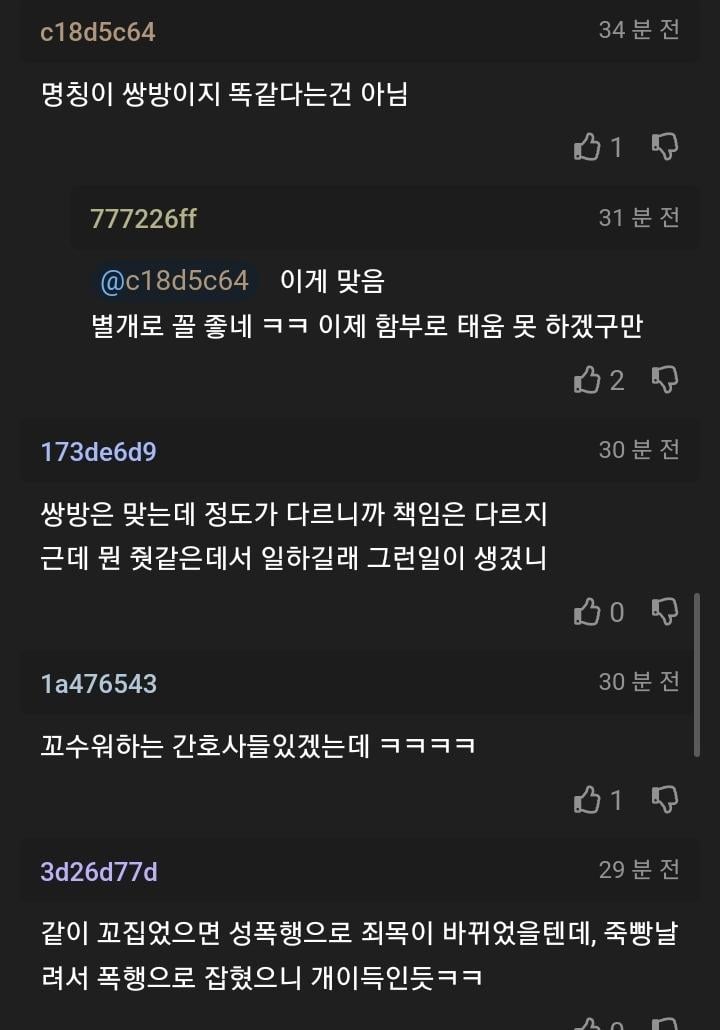
Task: Downvote the comment by 173de6d9
Action: click(665, 612)
